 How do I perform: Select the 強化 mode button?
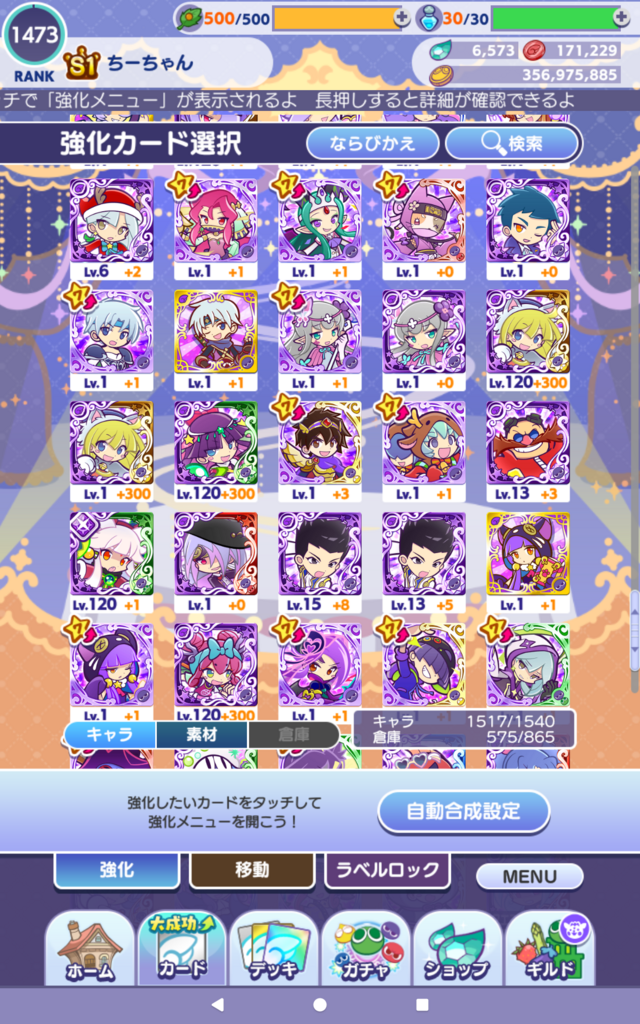tap(117, 870)
